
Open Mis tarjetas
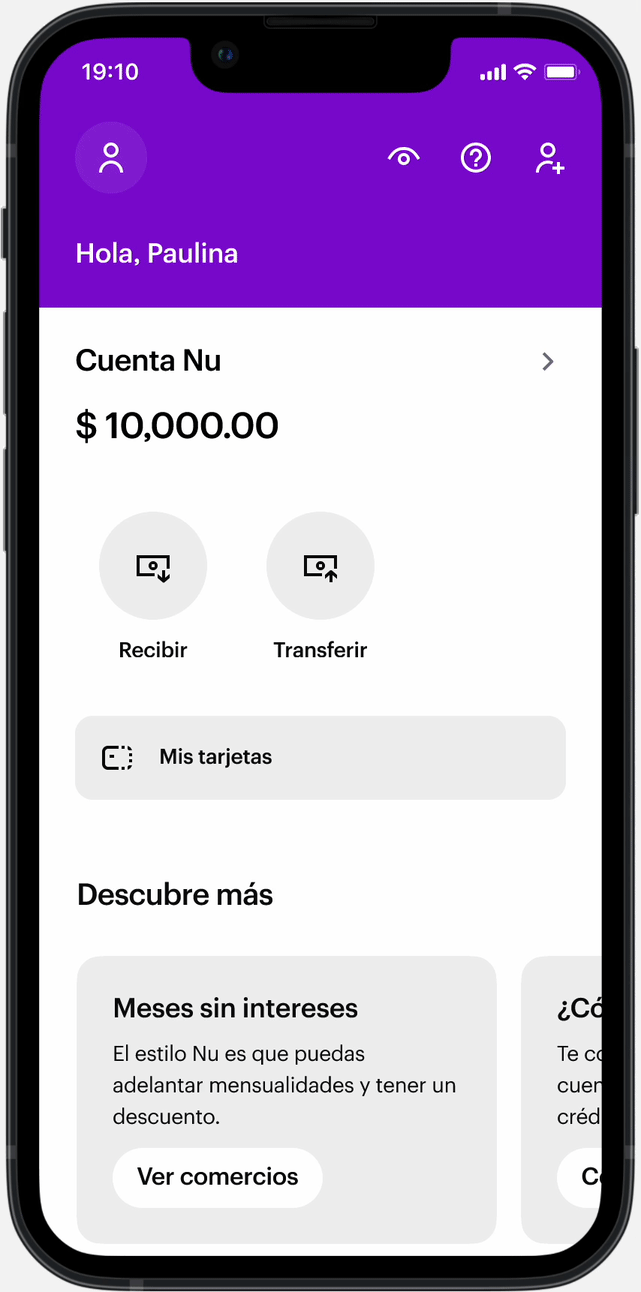point(320,758)
